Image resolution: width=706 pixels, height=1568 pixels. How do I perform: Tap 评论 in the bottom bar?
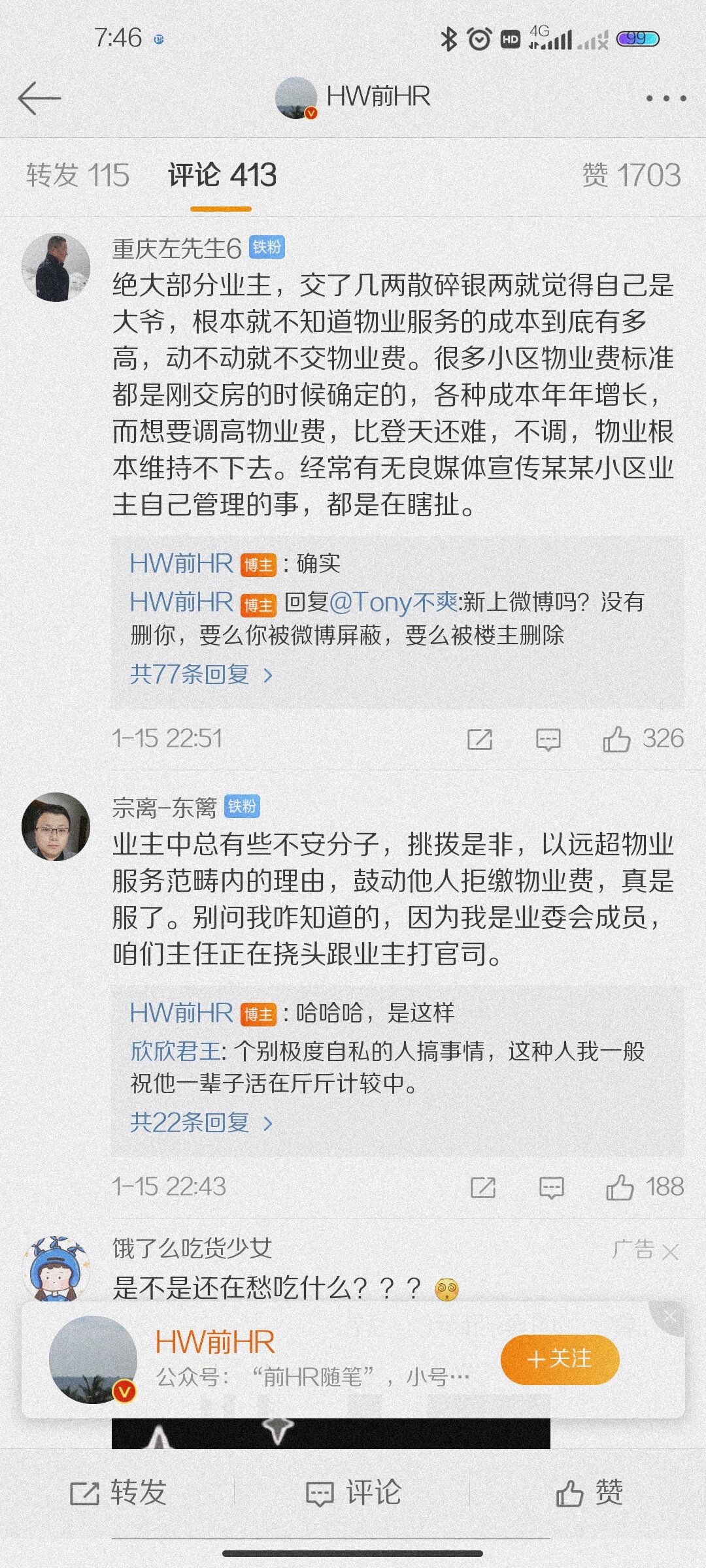click(354, 1493)
